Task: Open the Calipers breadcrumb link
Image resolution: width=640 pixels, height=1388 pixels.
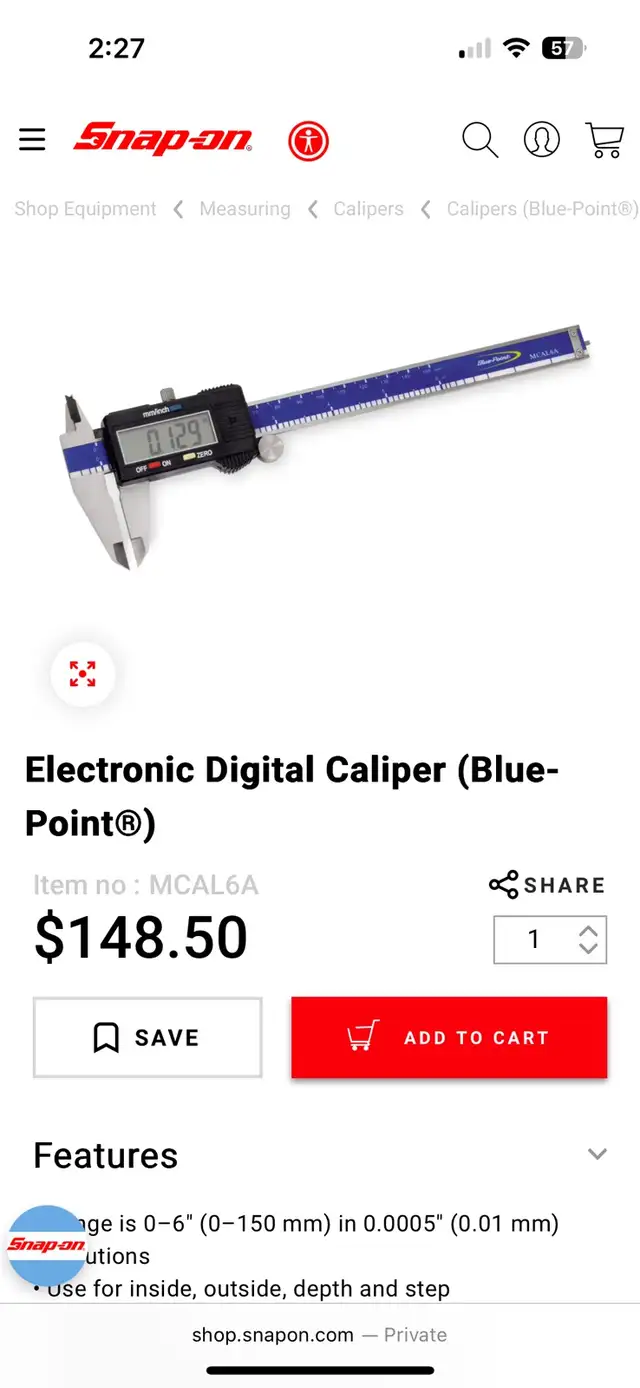Action: point(368,209)
